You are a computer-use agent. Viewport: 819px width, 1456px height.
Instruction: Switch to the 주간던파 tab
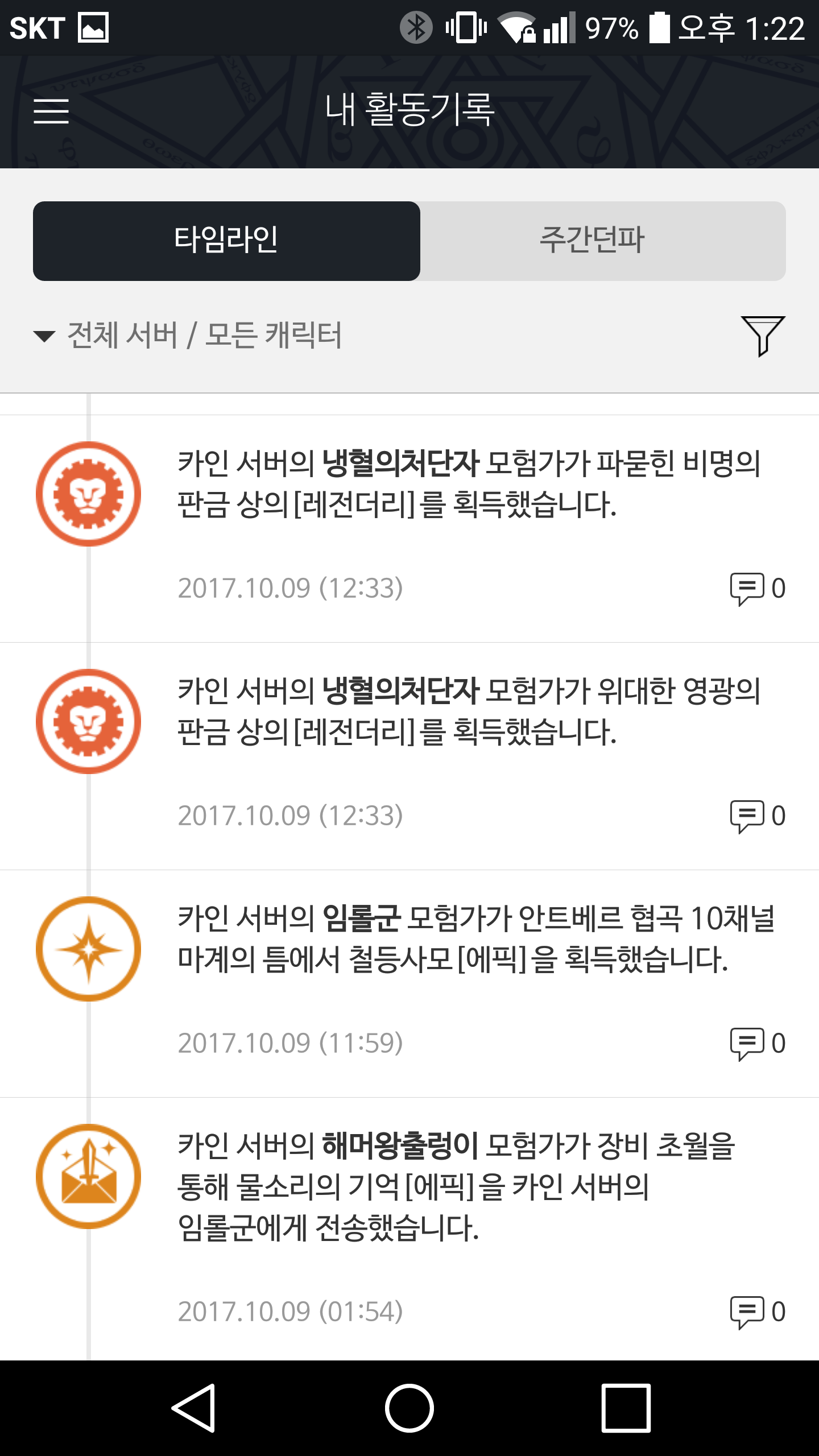coord(603,241)
